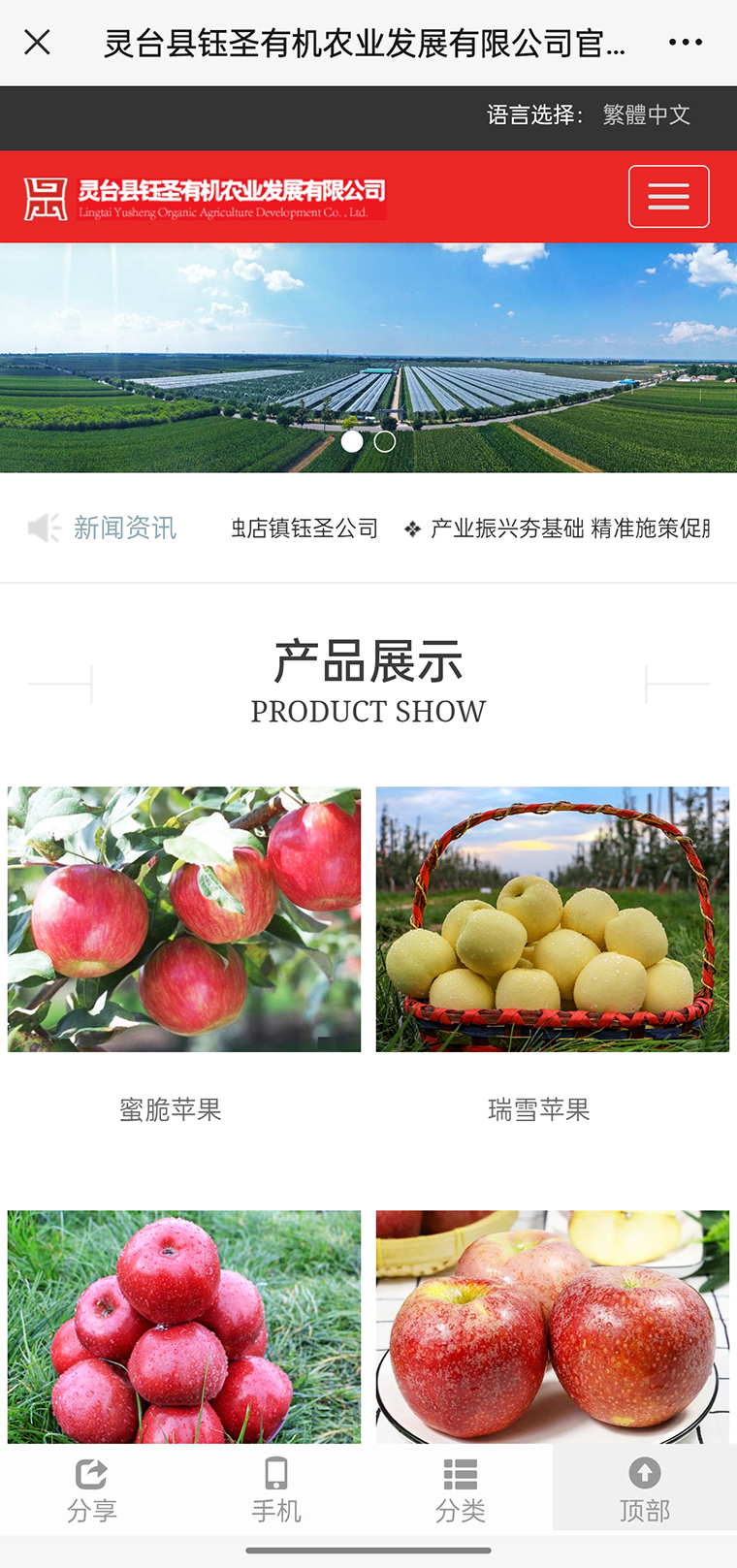Screen dimensions: 737x1568
Task: Tap 手机 in the bottom bar
Action: [276, 1488]
